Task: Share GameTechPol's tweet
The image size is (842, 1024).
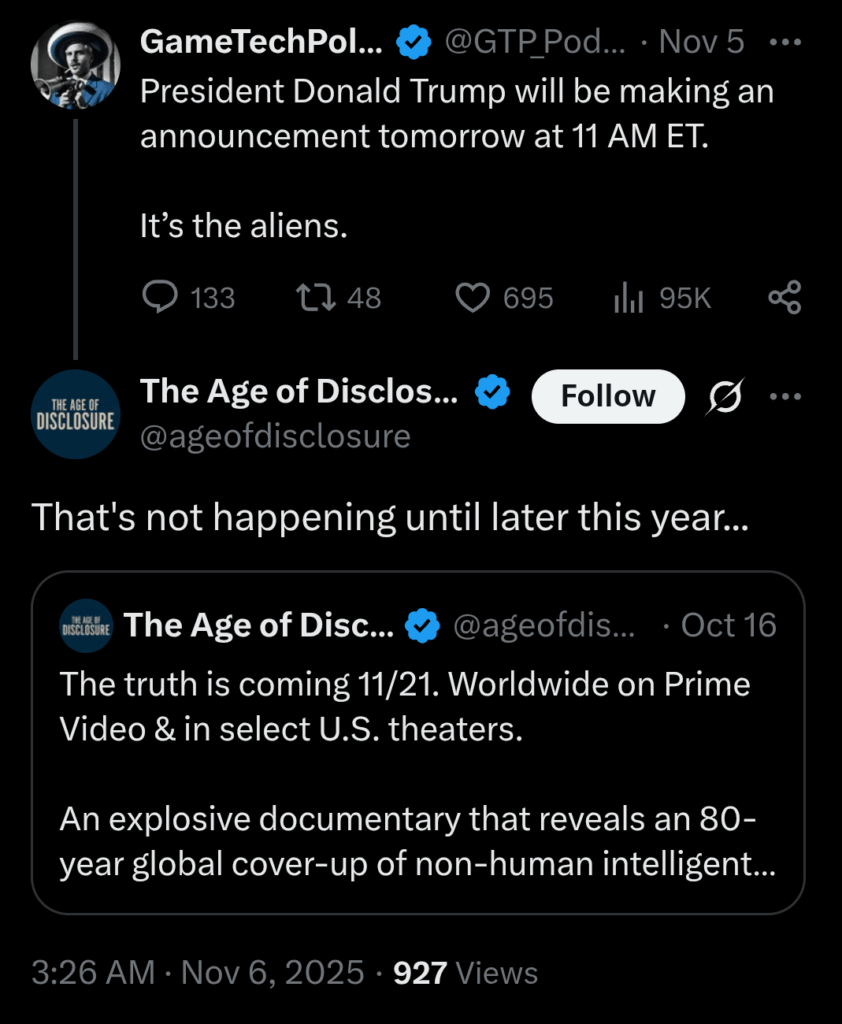Action: [x=787, y=296]
